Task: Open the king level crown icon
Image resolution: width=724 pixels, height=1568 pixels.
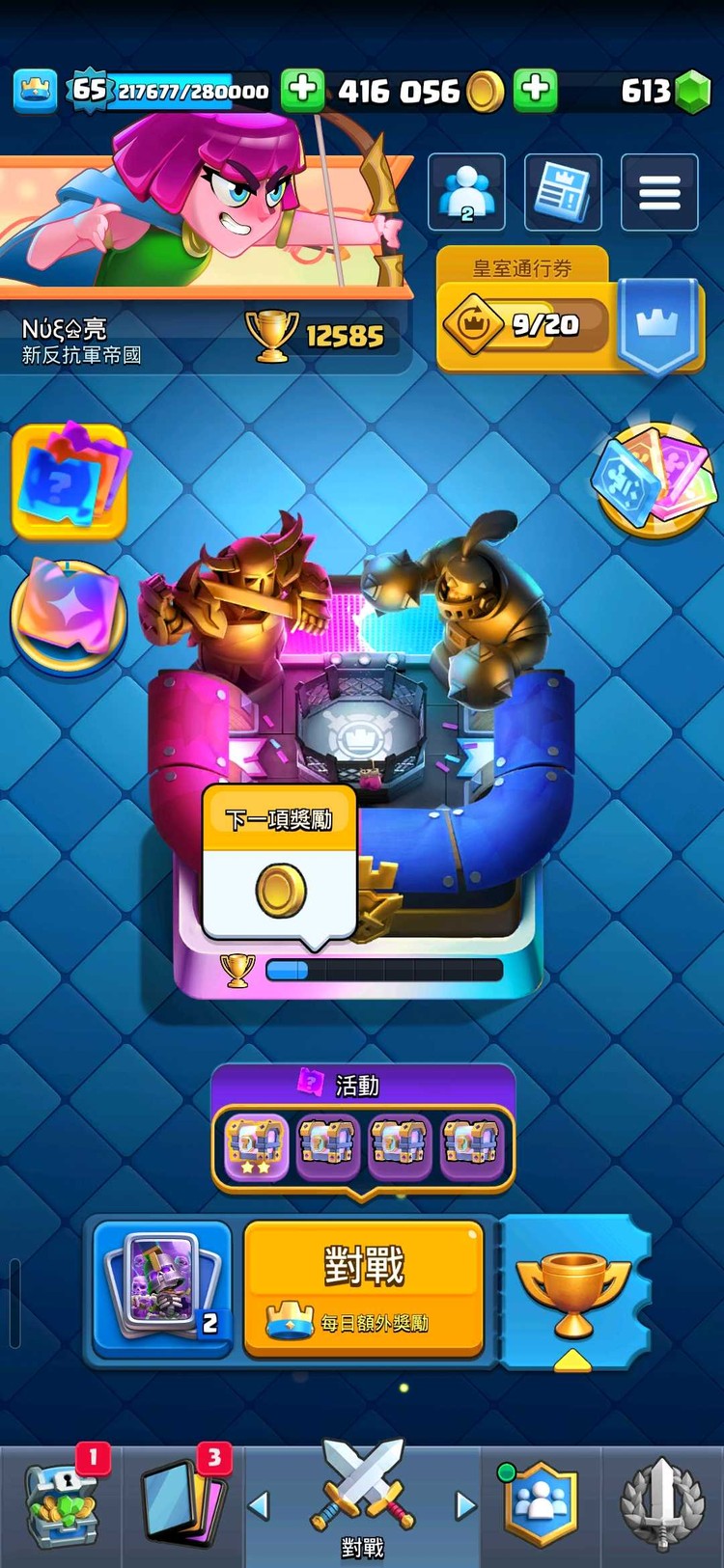Action: click(x=35, y=91)
